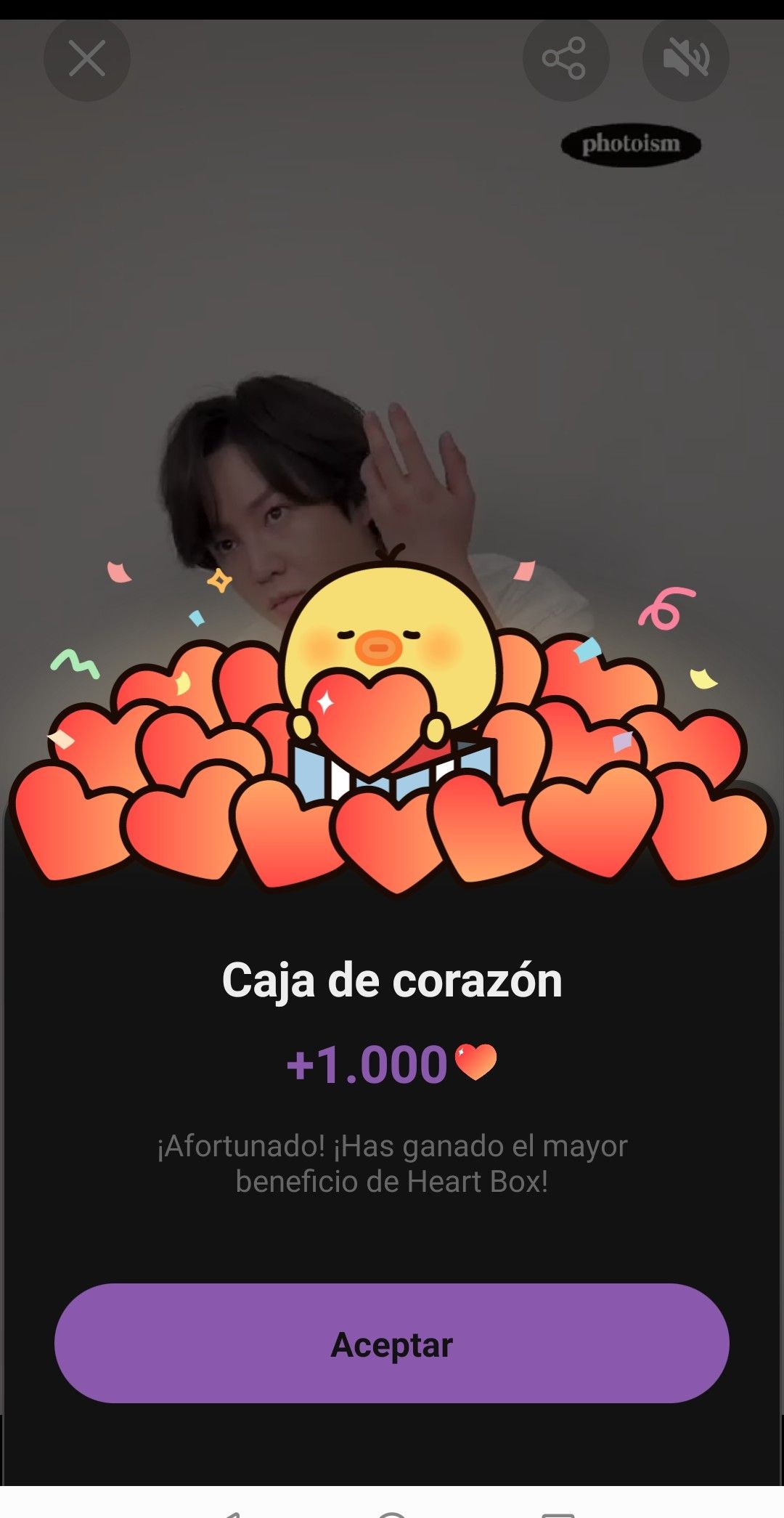Image resolution: width=784 pixels, height=1518 pixels.
Task: Share this content
Action: coord(565,58)
